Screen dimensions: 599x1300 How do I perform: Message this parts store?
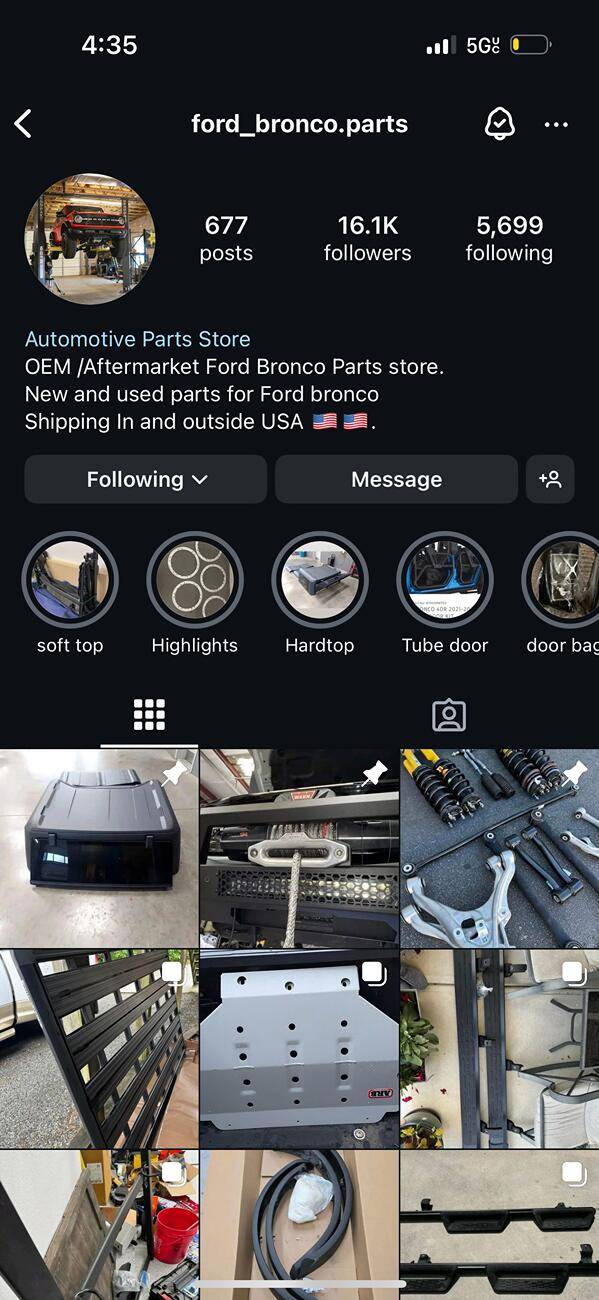396,479
